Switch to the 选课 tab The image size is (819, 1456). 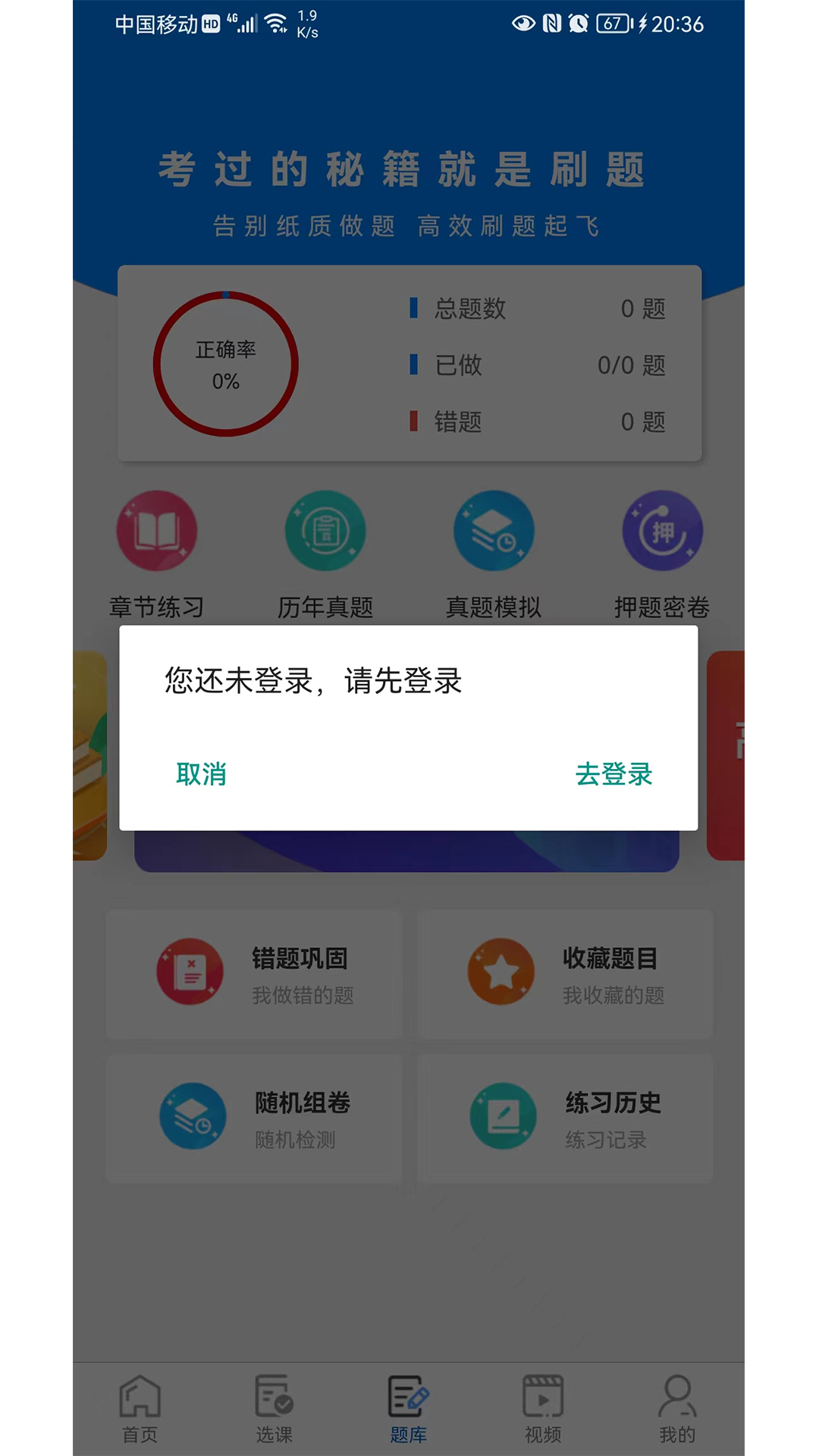[274, 1409]
